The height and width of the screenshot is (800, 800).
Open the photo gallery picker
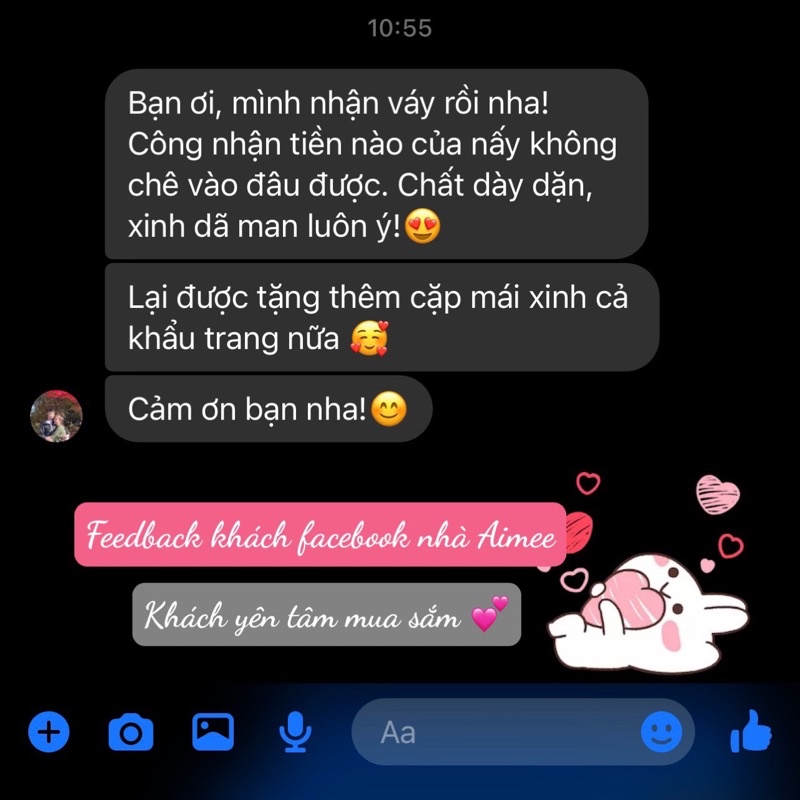click(213, 734)
